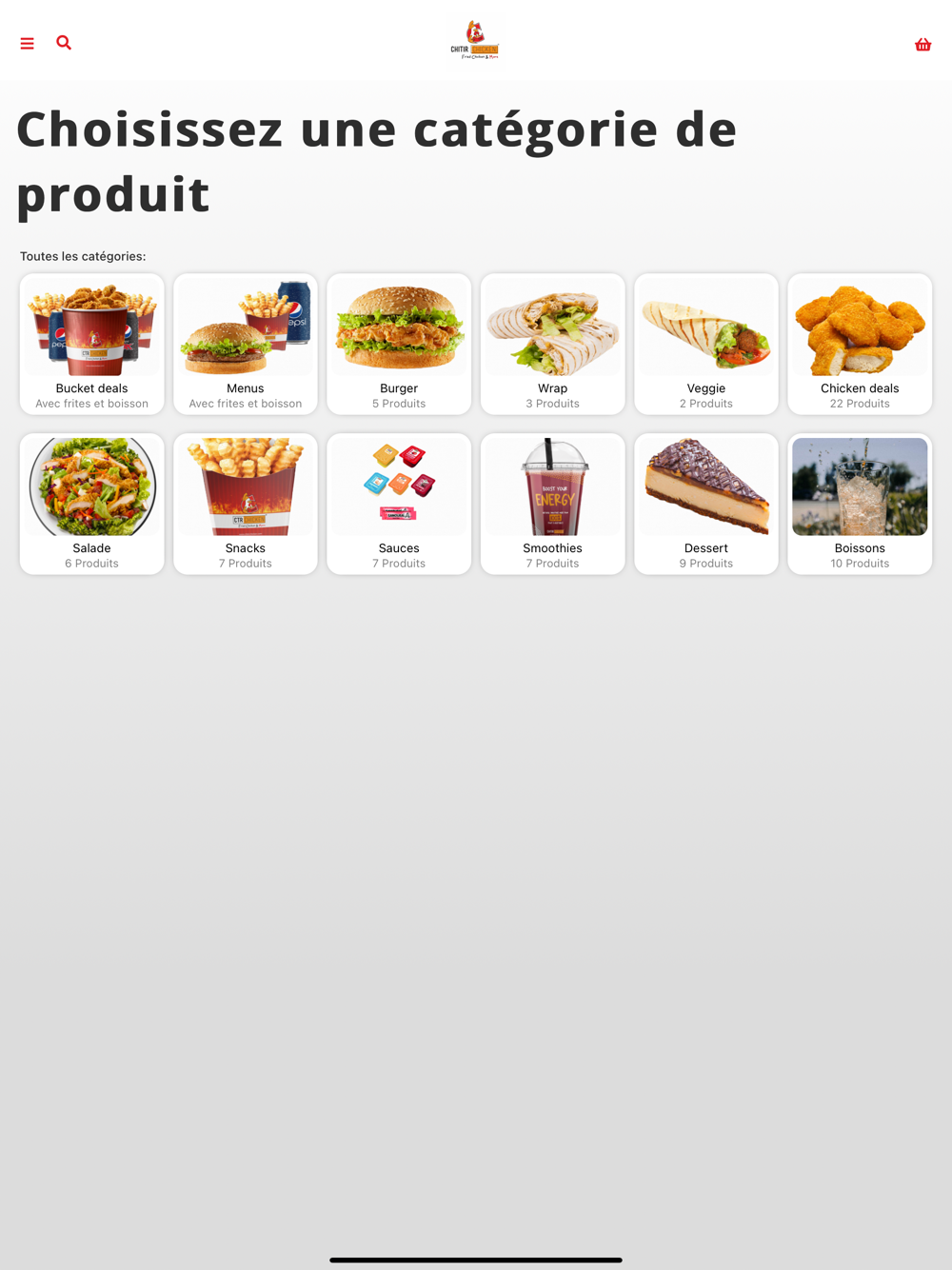Open the Wrap category
The image size is (952, 1270).
coord(552,344)
